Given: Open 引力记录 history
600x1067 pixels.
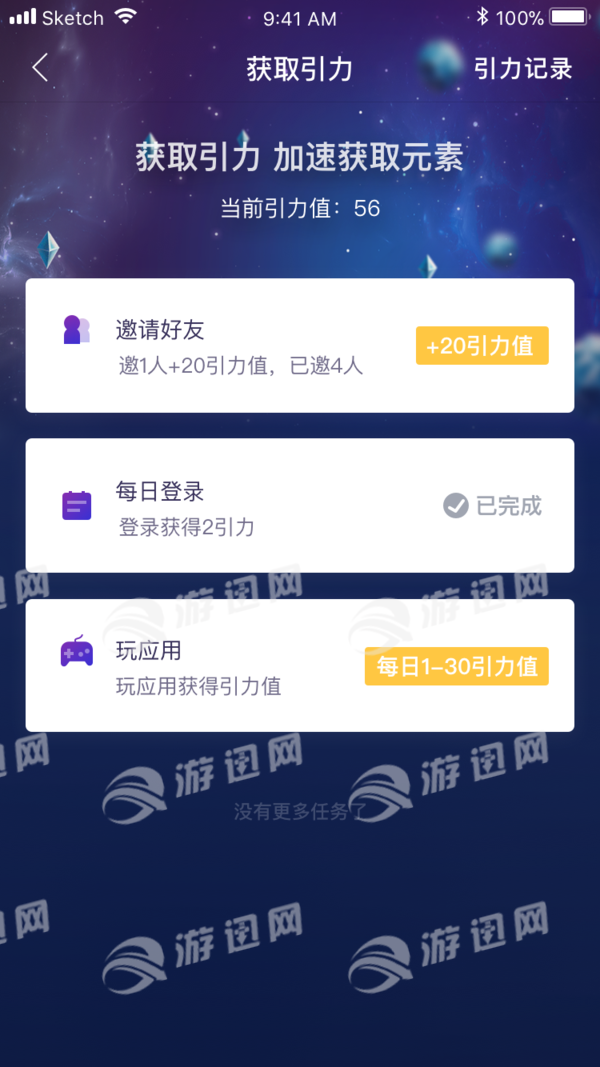Looking at the screenshot, I should coord(523,68).
